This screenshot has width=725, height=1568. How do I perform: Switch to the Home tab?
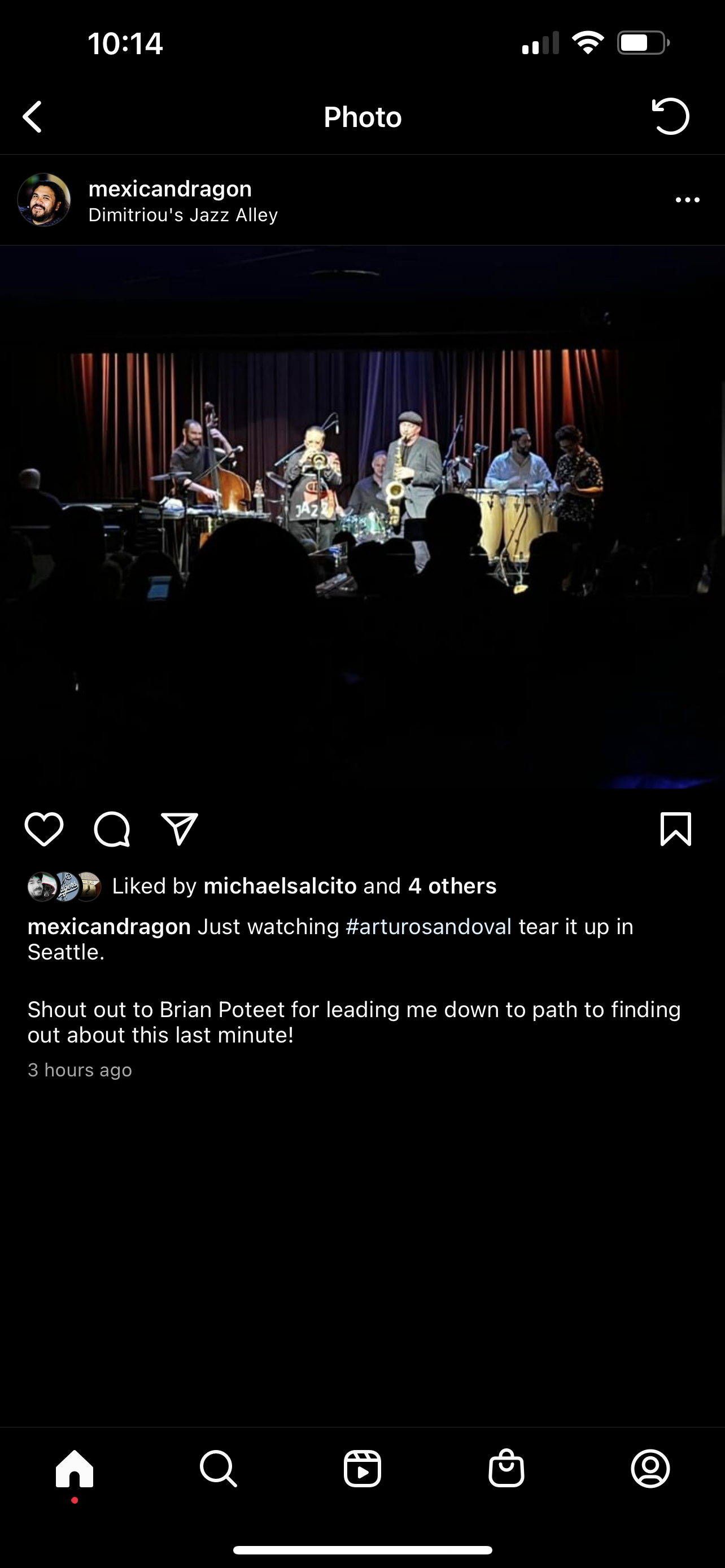[75, 1468]
